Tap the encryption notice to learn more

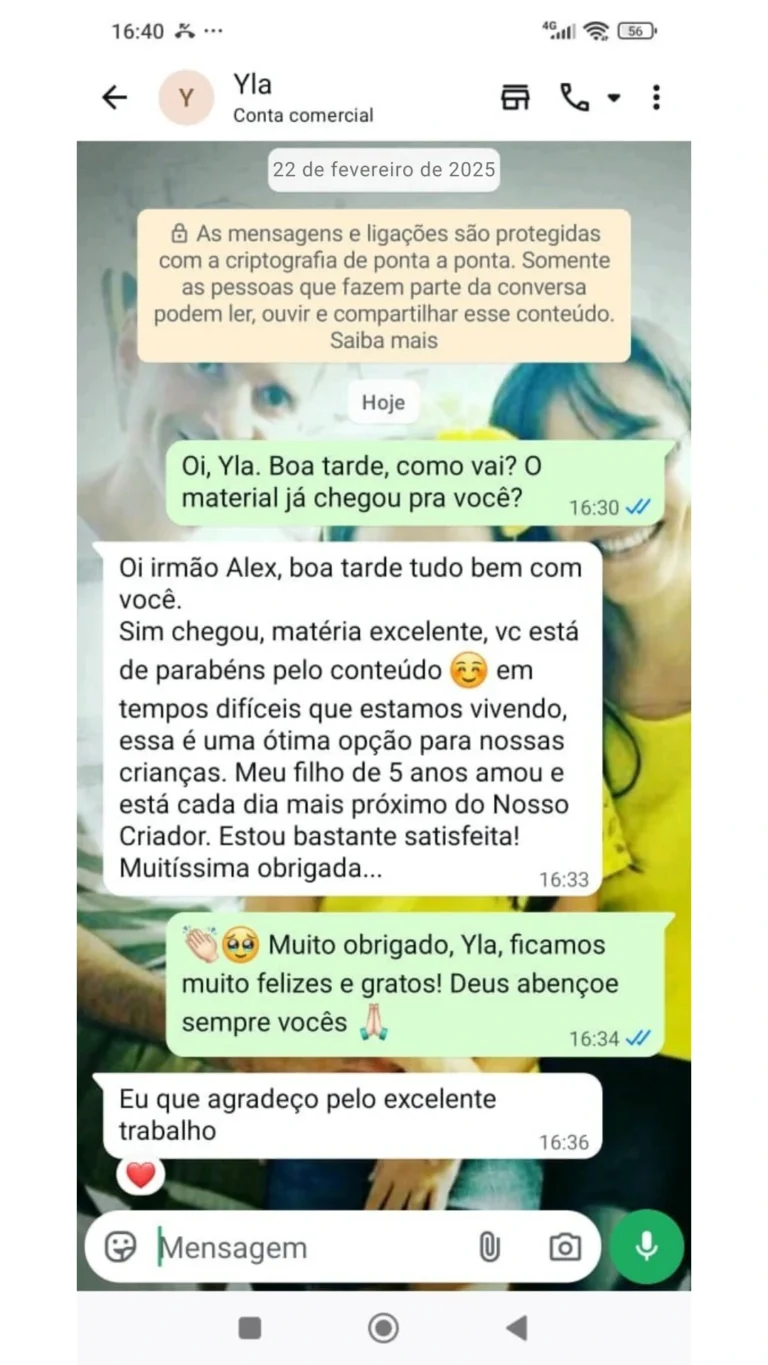384,286
